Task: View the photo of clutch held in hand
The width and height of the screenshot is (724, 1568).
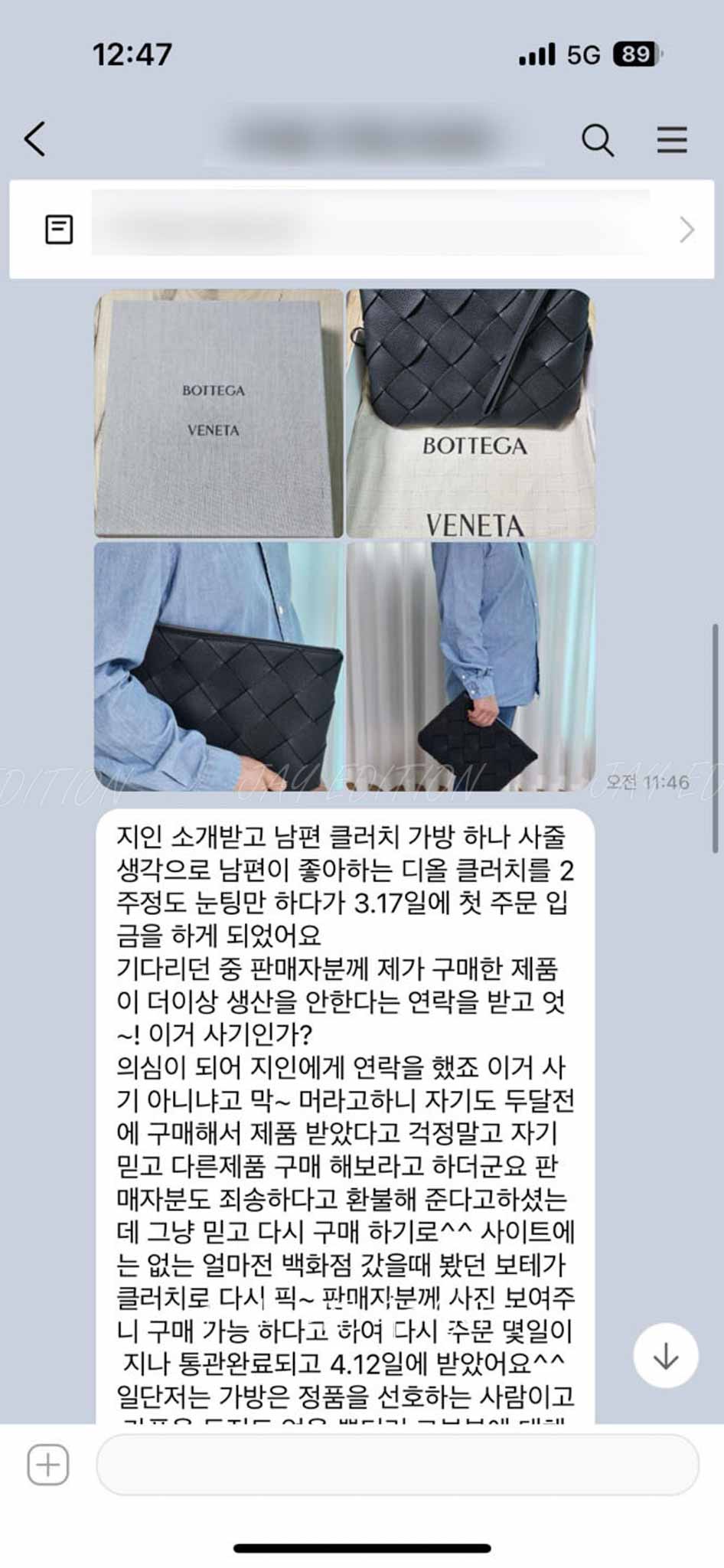Action: click(471, 666)
